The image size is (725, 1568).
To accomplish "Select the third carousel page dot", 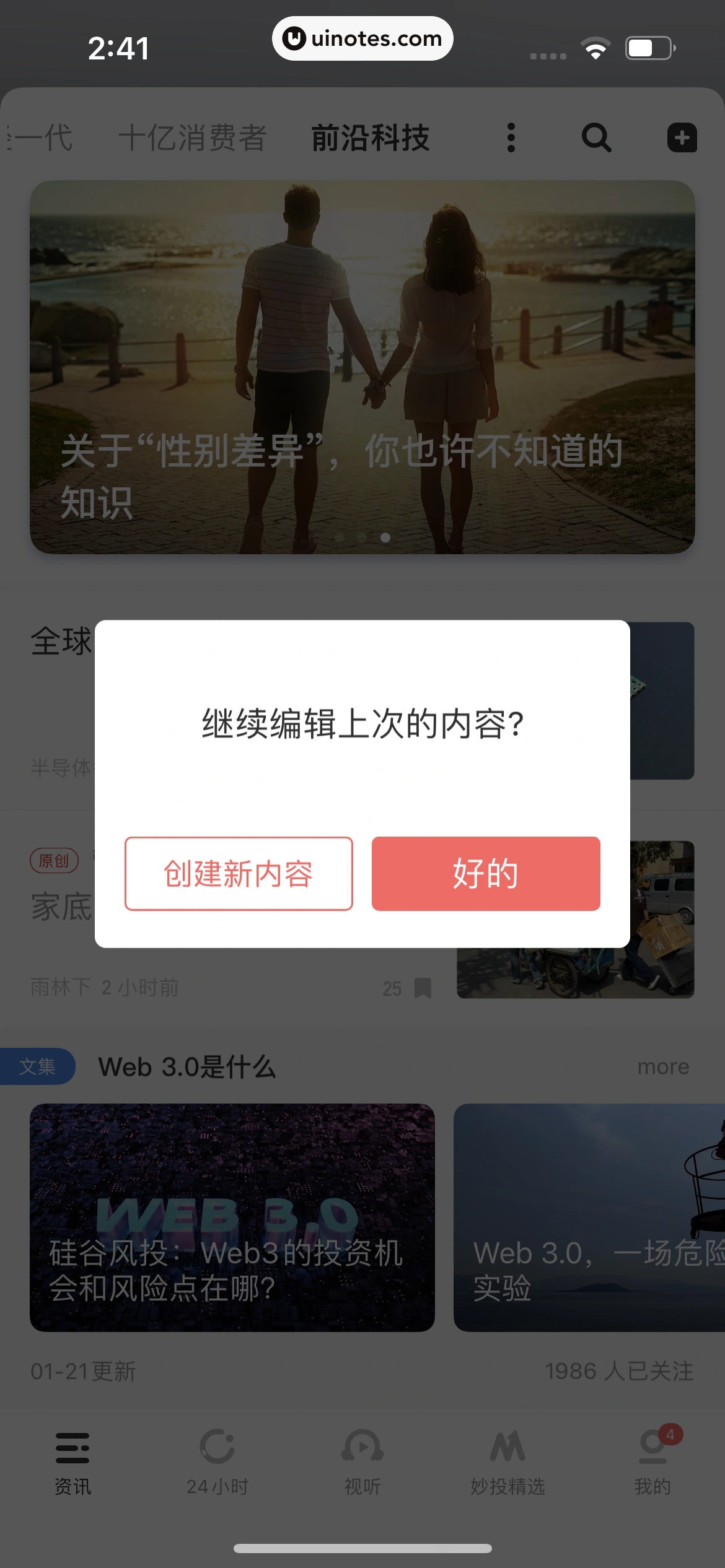I will [x=387, y=539].
